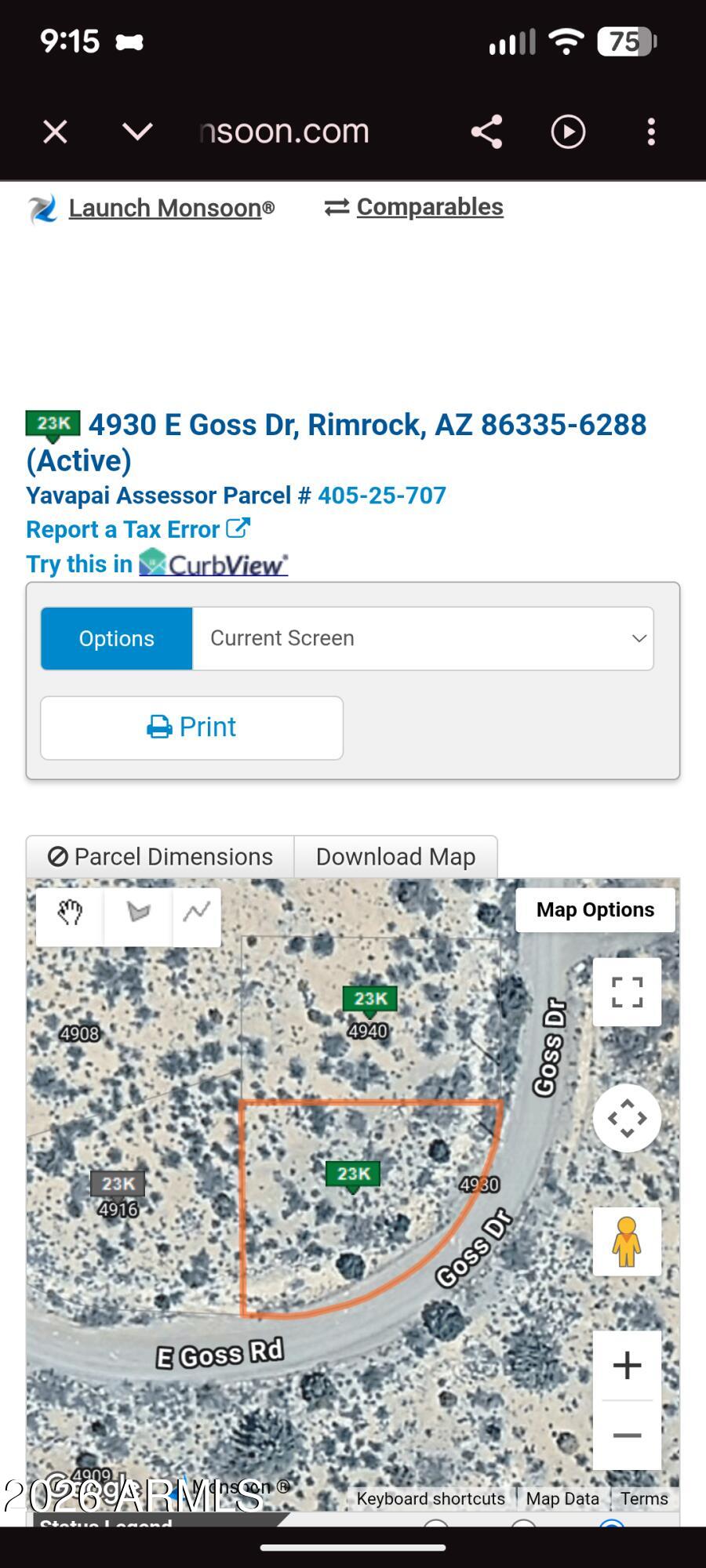706x1568 pixels.
Task: Share this page
Action: (486, 132)
